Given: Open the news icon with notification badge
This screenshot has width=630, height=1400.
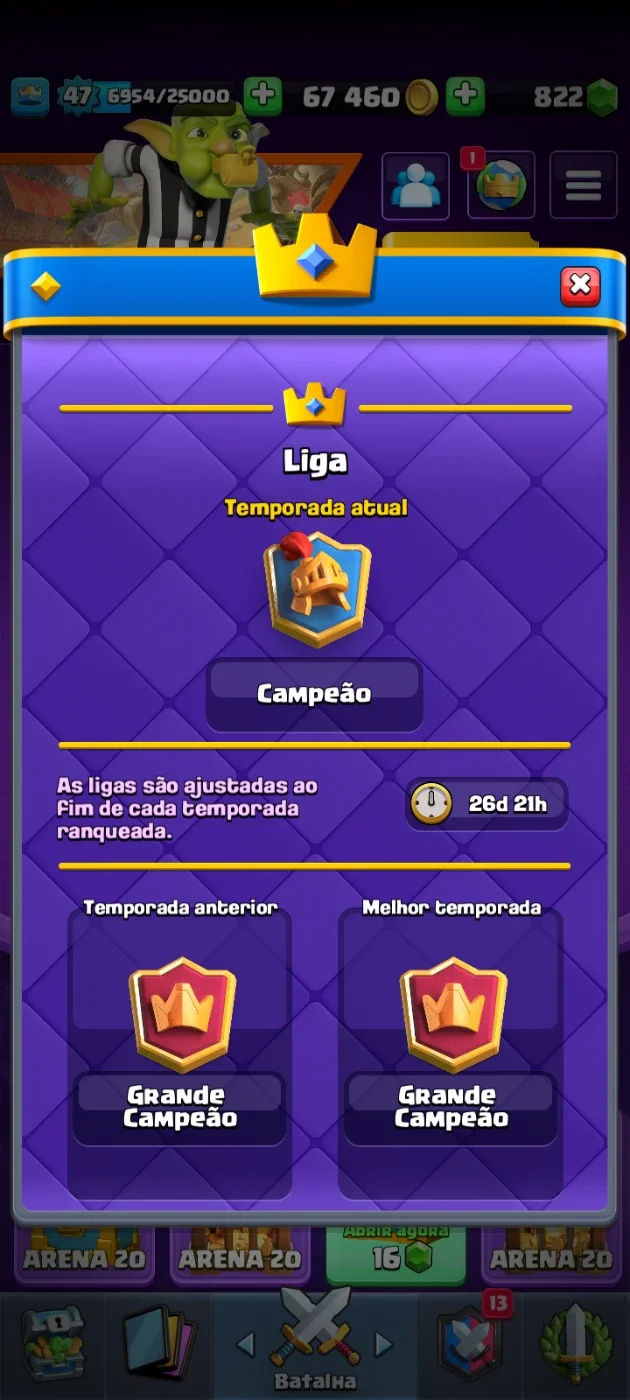Looking at the screenshot, I should tap(500, 185).
